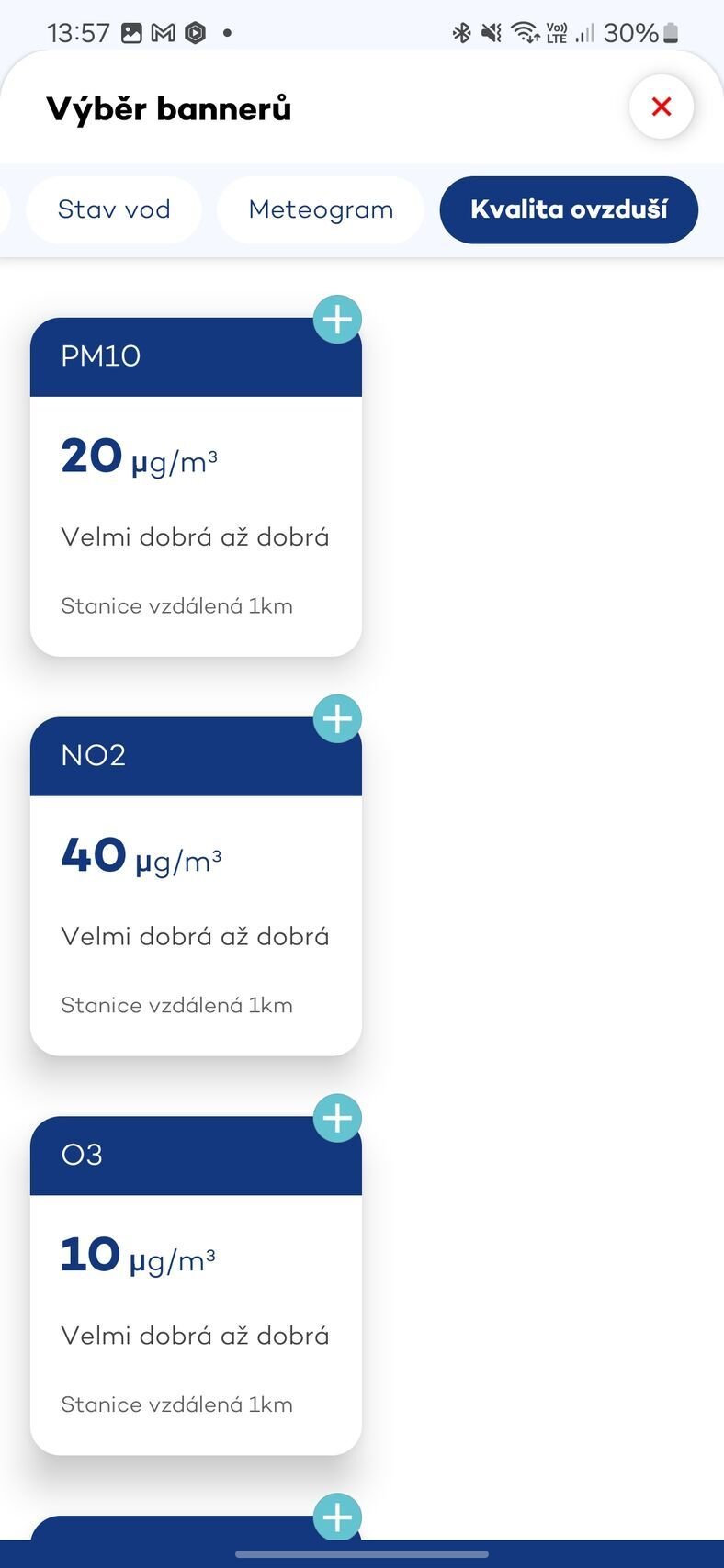
Task: Add the PM10 banner using its plus icon
Action: pos(337,320)
